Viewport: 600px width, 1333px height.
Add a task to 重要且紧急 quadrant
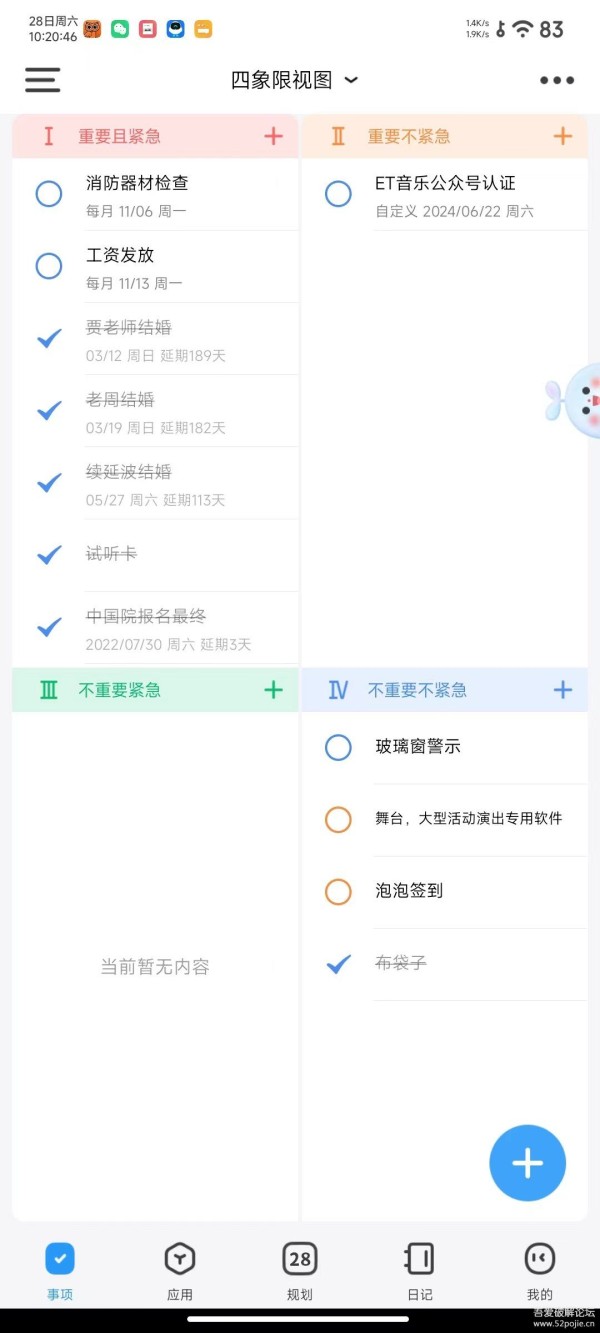click(273, 136)
